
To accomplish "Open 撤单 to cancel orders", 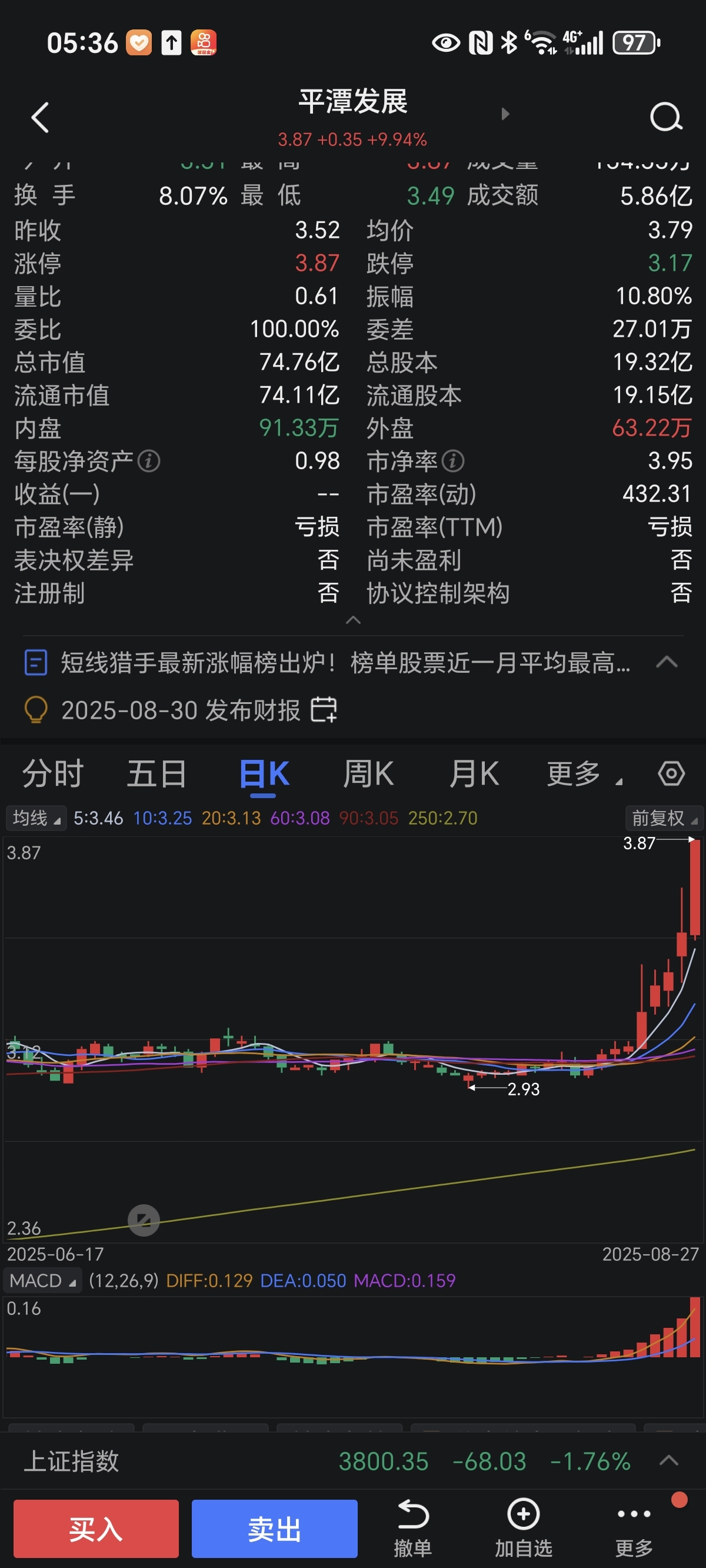I will 412,1528.
